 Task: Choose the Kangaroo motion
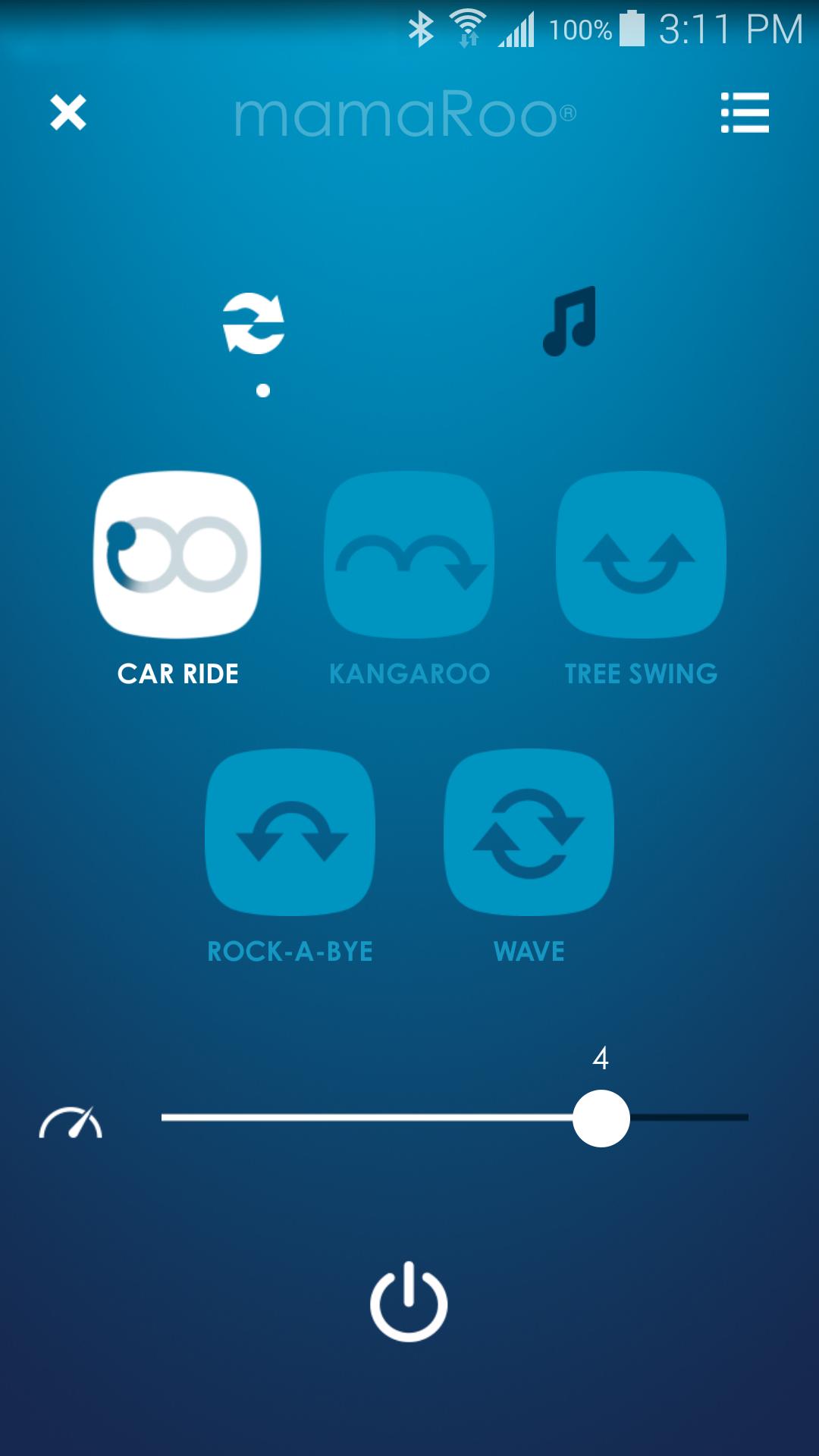point(409,554)
